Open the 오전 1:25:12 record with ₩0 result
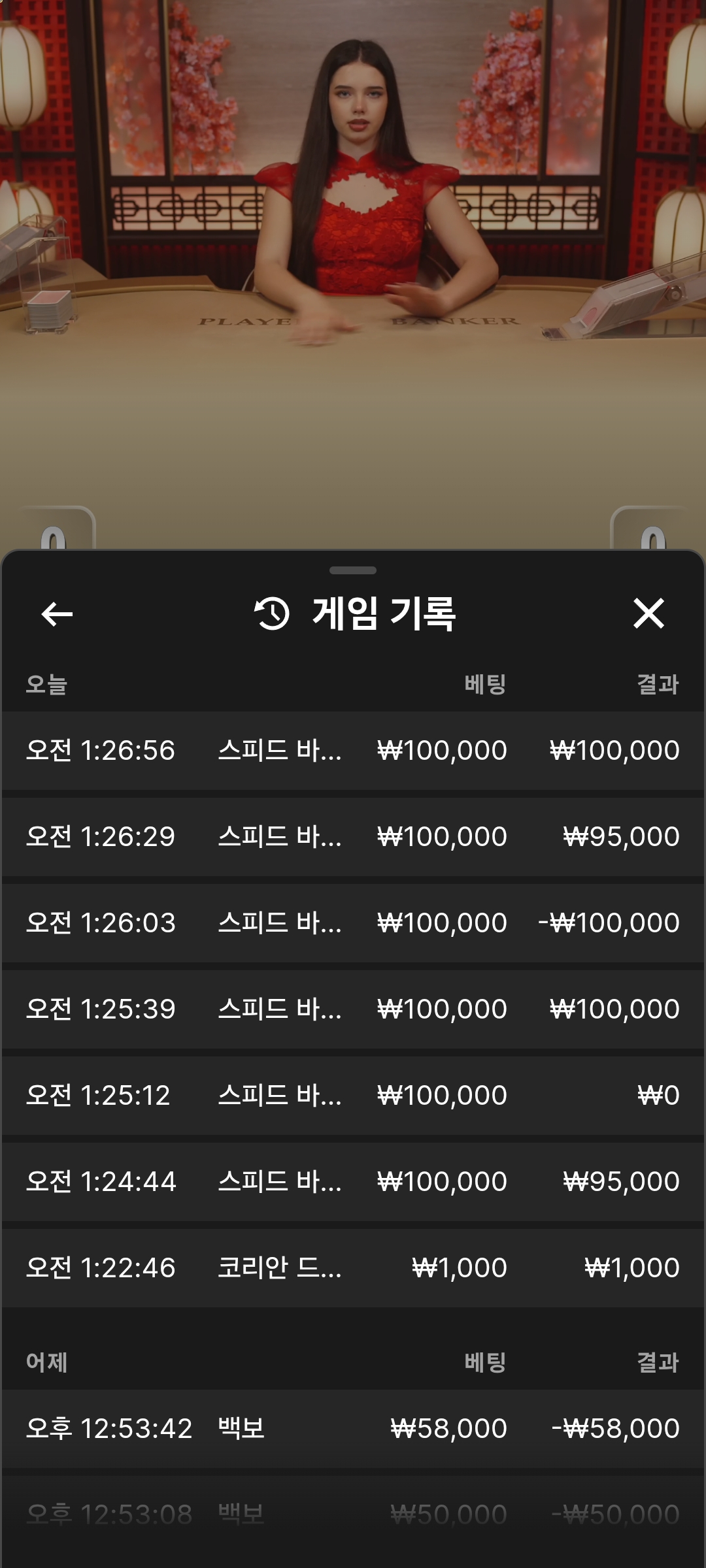The image size is (706, 1568). coord(353,1095)
